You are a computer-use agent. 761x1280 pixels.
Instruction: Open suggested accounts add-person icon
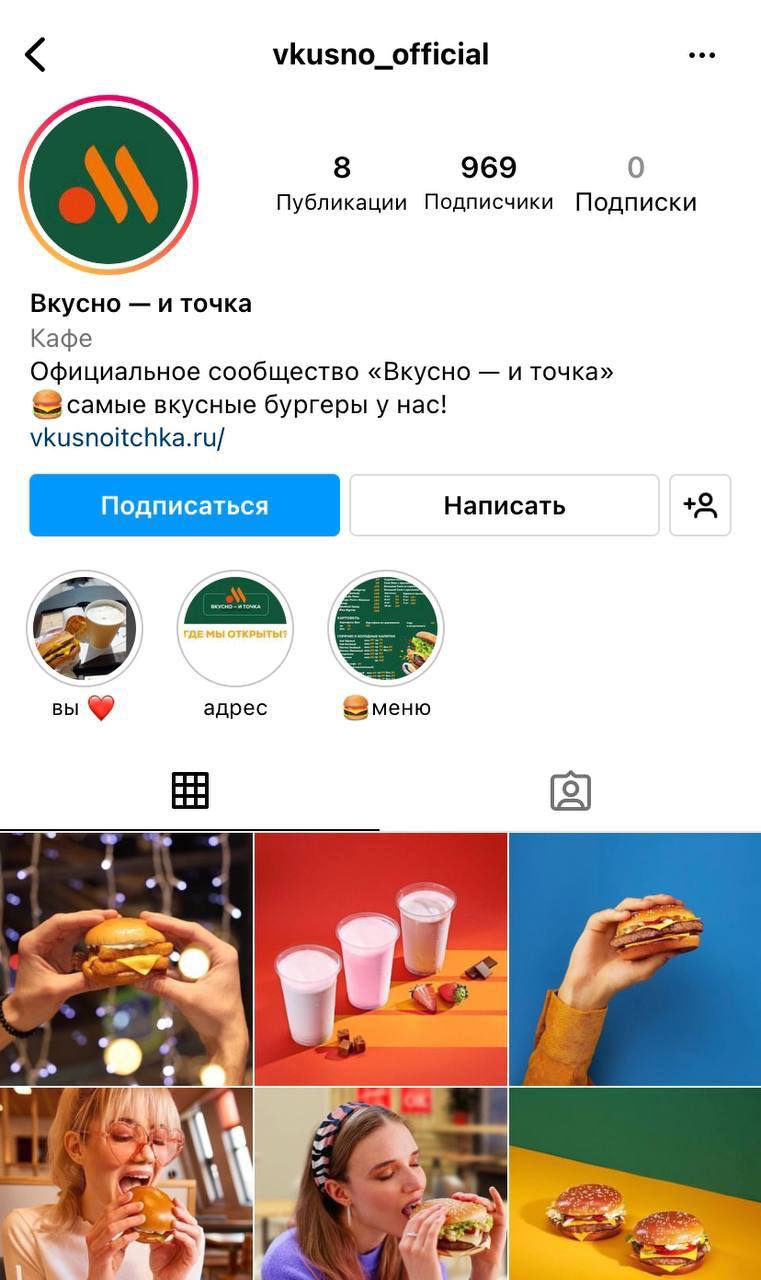(x=700, y=506)
